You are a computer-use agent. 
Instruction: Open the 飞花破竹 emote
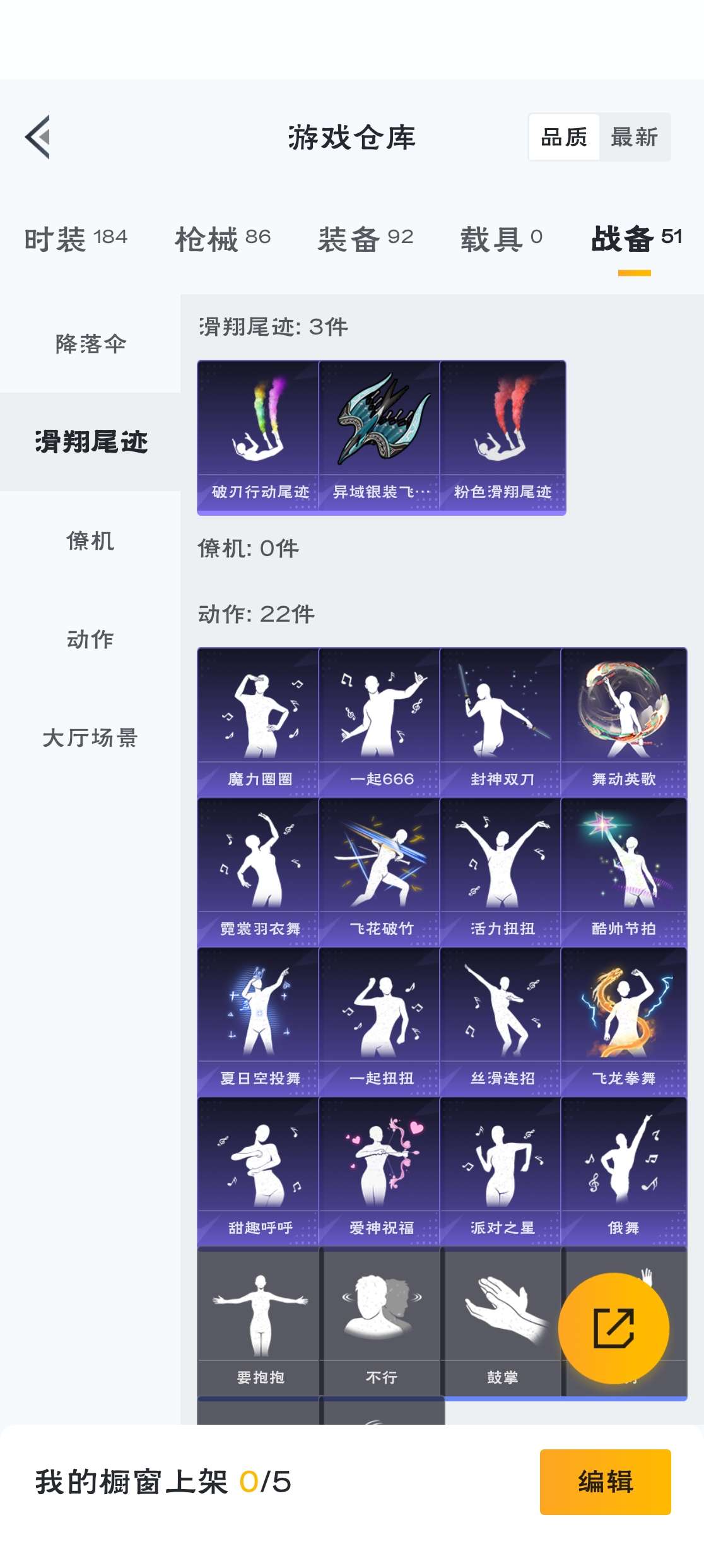[x=380, y=871]
